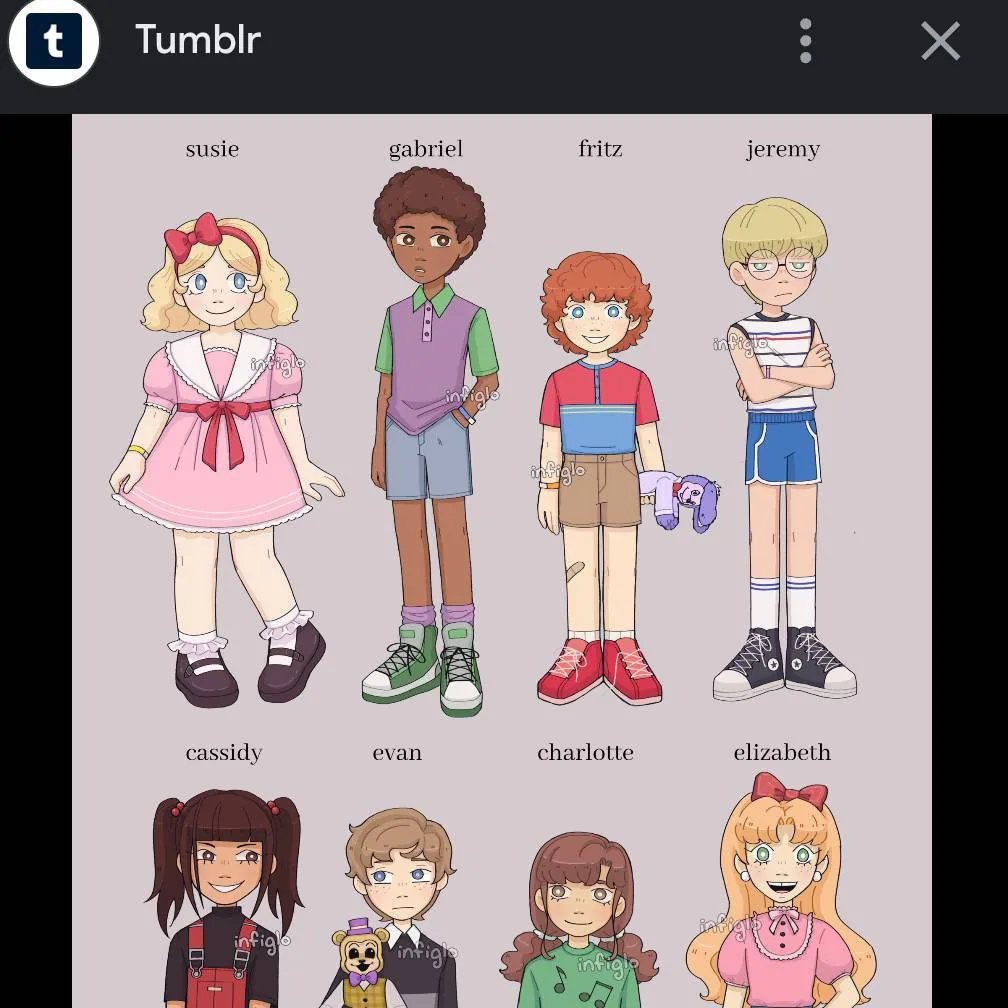Image resolution: width=1008 pixels, height=1008 pixels.
Task: Tap the Tumblr logo icon
Action: (x=54, y=42)
